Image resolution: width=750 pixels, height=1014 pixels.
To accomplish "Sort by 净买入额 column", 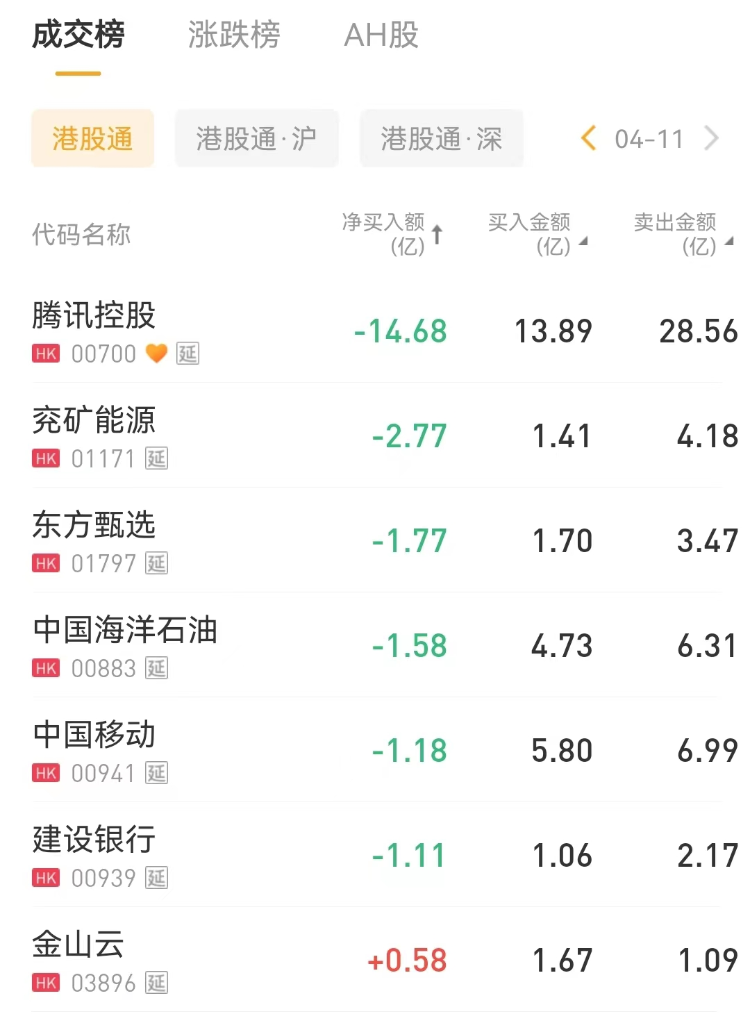I will click(x=390, y=234).
